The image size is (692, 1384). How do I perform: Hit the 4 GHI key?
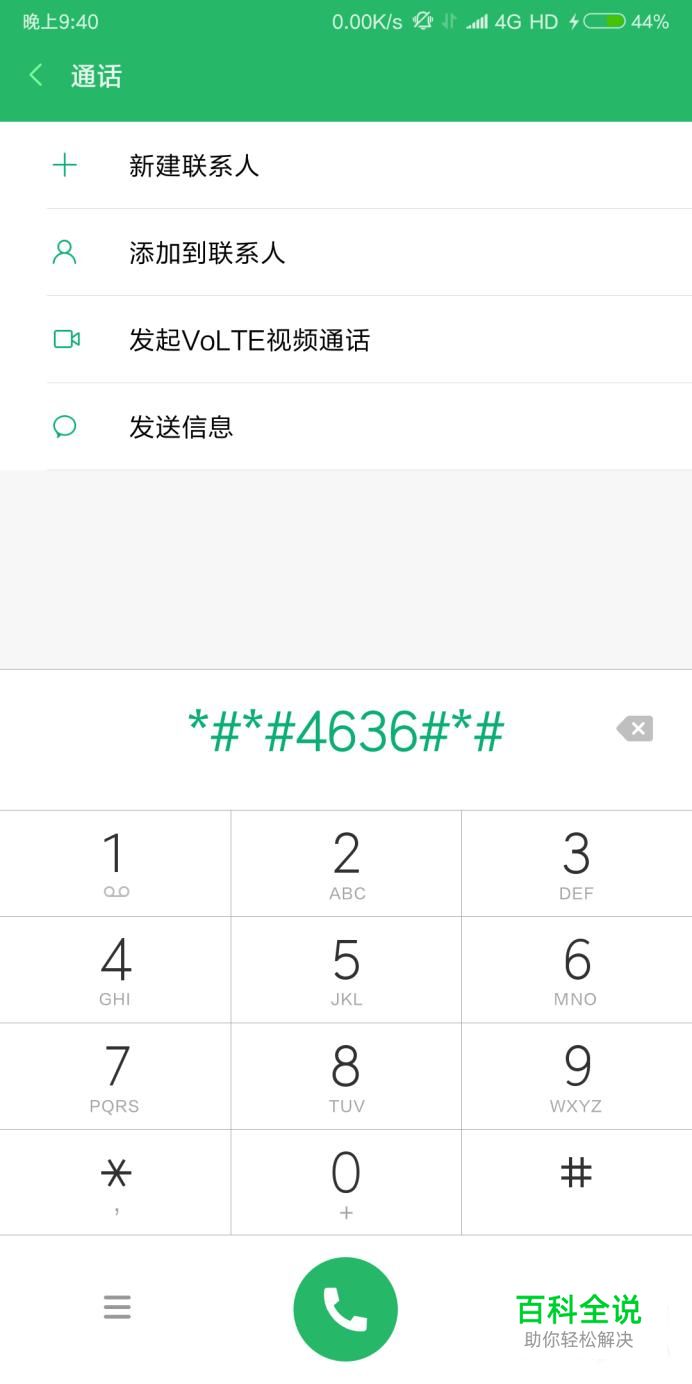click(x=115, y=970)
